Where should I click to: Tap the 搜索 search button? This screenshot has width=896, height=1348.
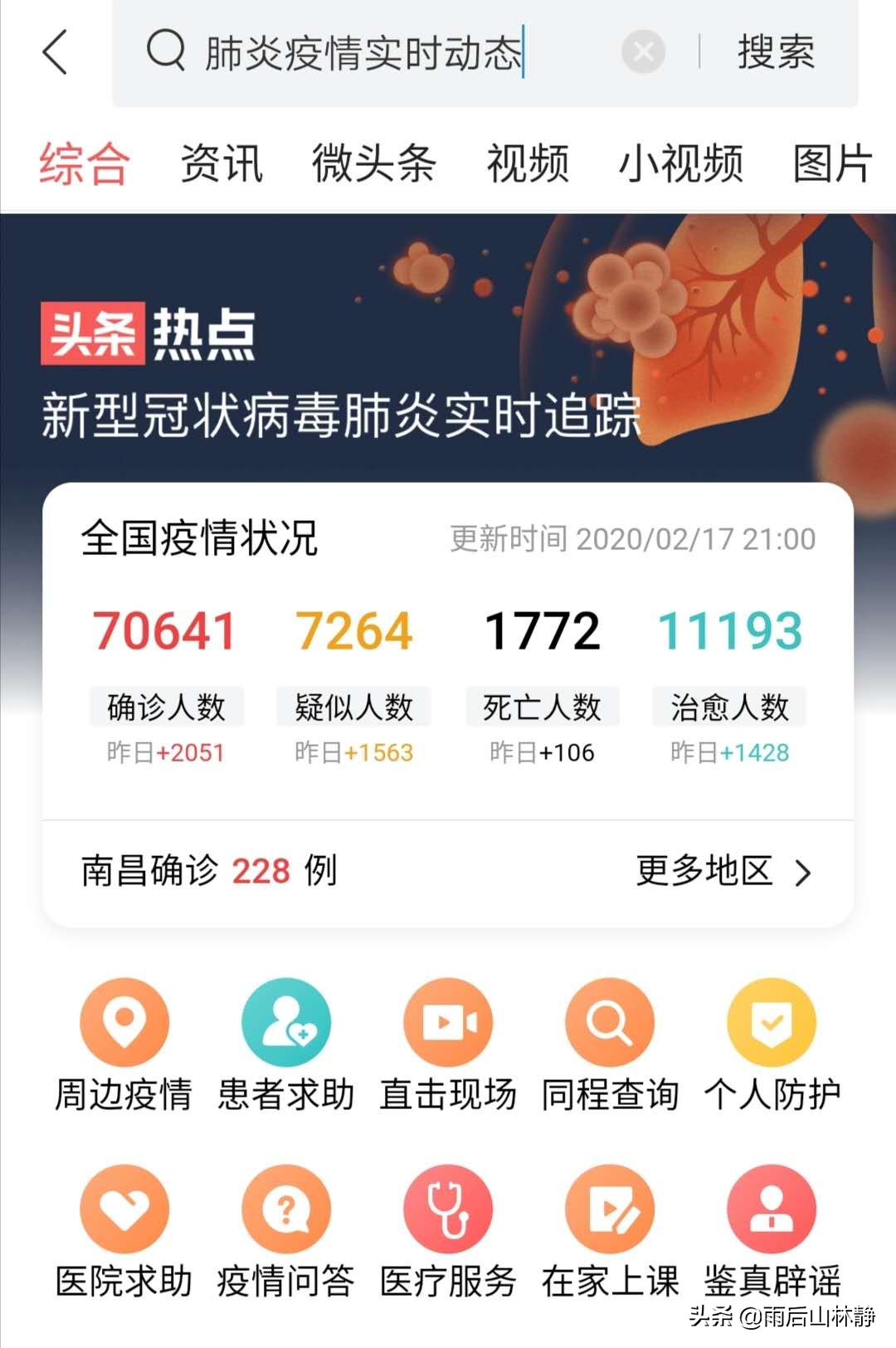click(x=773, y=52)
